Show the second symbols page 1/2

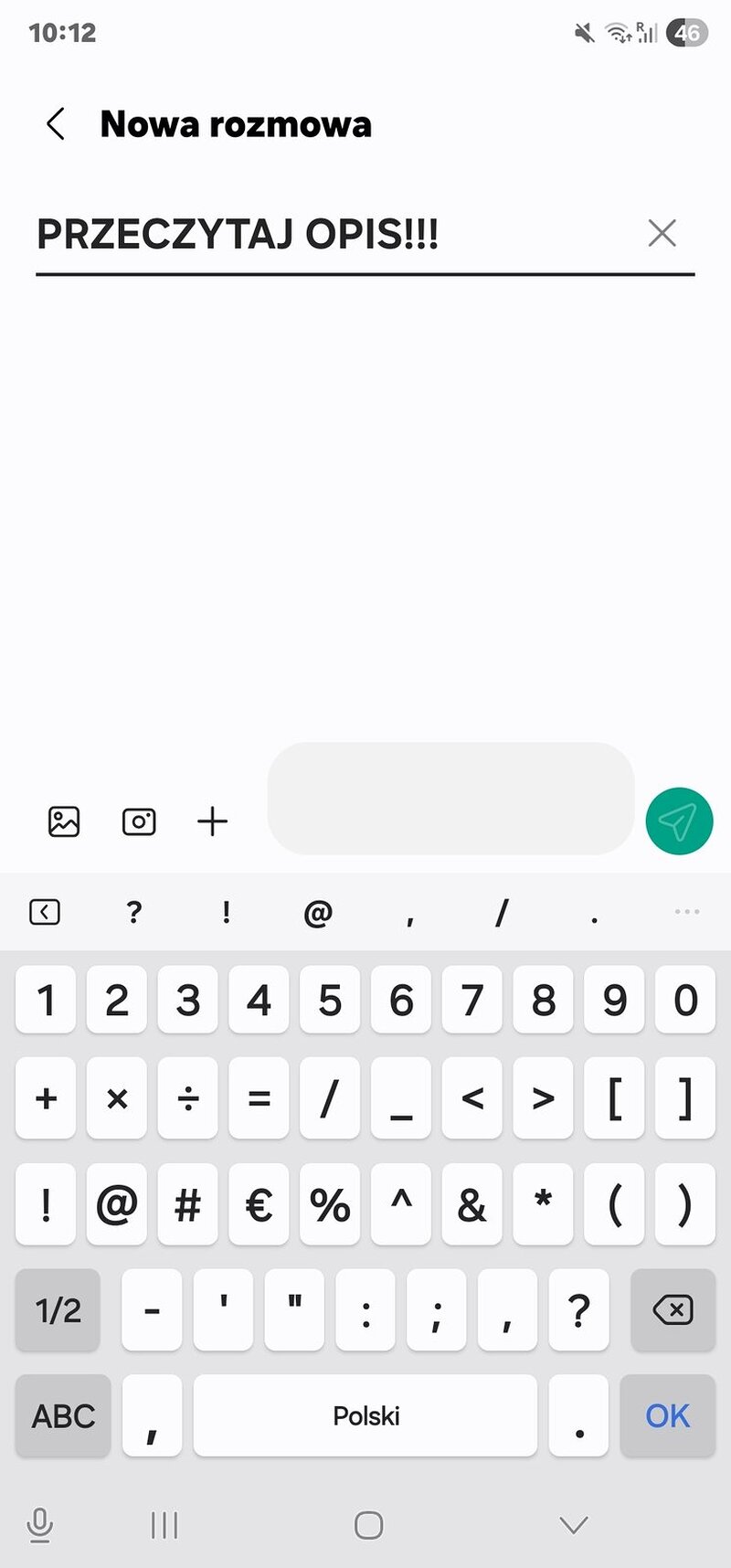coord(58,1309)
